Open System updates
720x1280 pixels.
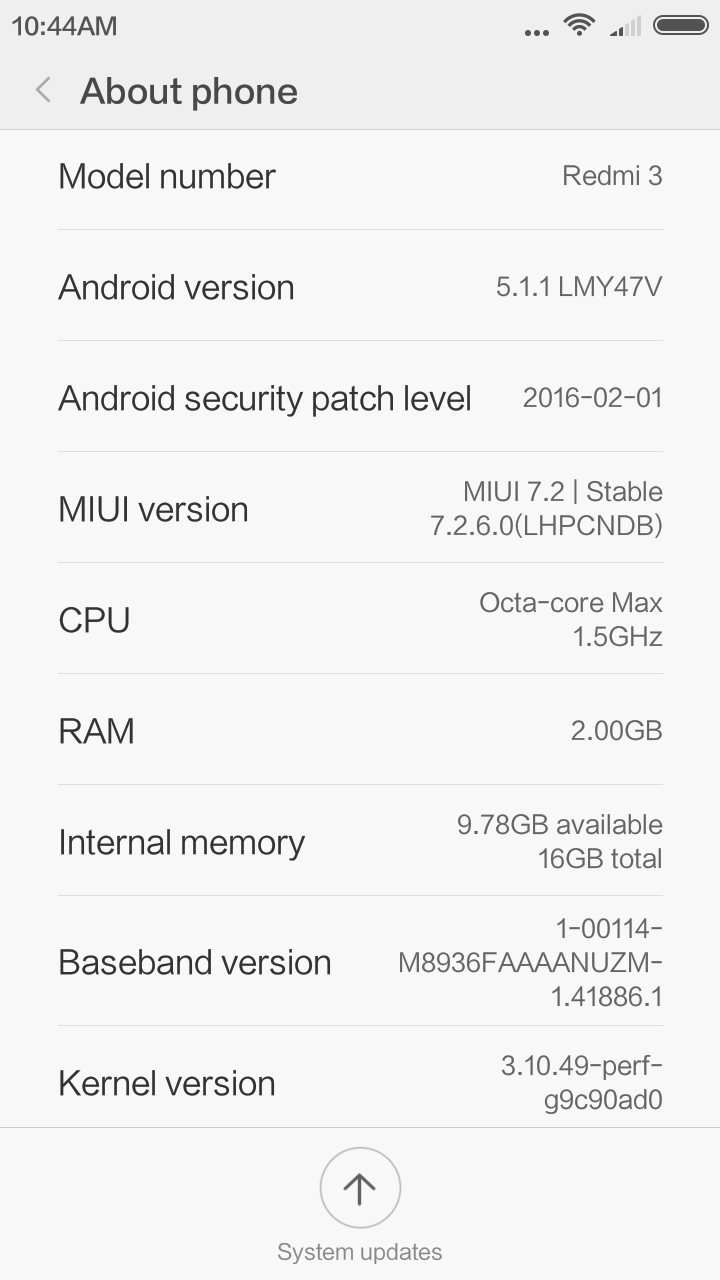click(x=360, y=1189)
